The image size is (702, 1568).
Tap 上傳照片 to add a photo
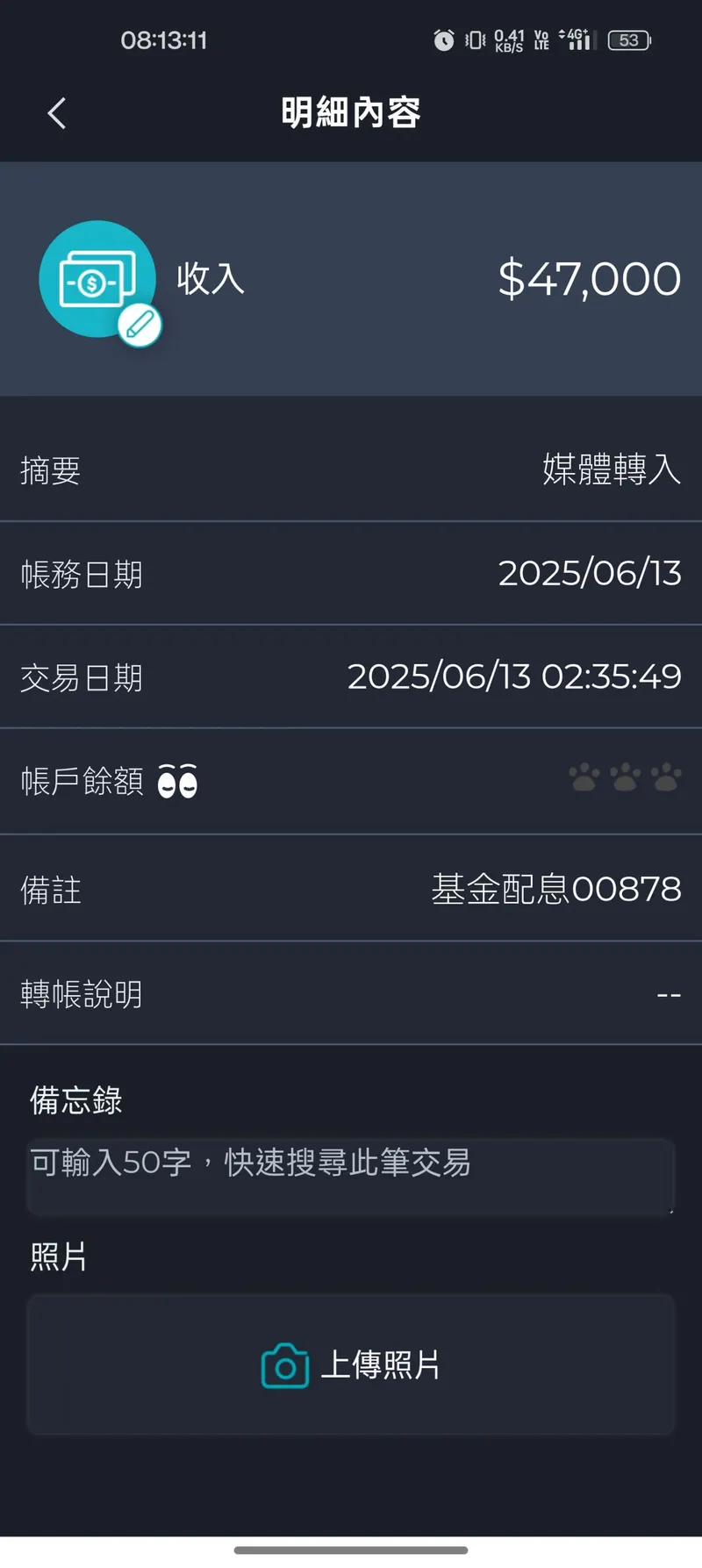click(x=350, y=1365)
